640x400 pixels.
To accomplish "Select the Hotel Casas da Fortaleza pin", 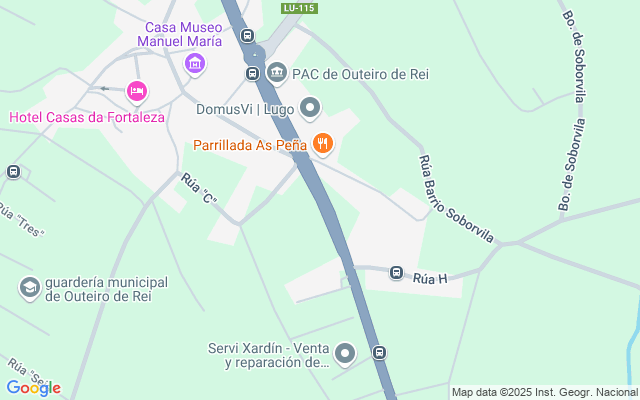I will (137, 92).
